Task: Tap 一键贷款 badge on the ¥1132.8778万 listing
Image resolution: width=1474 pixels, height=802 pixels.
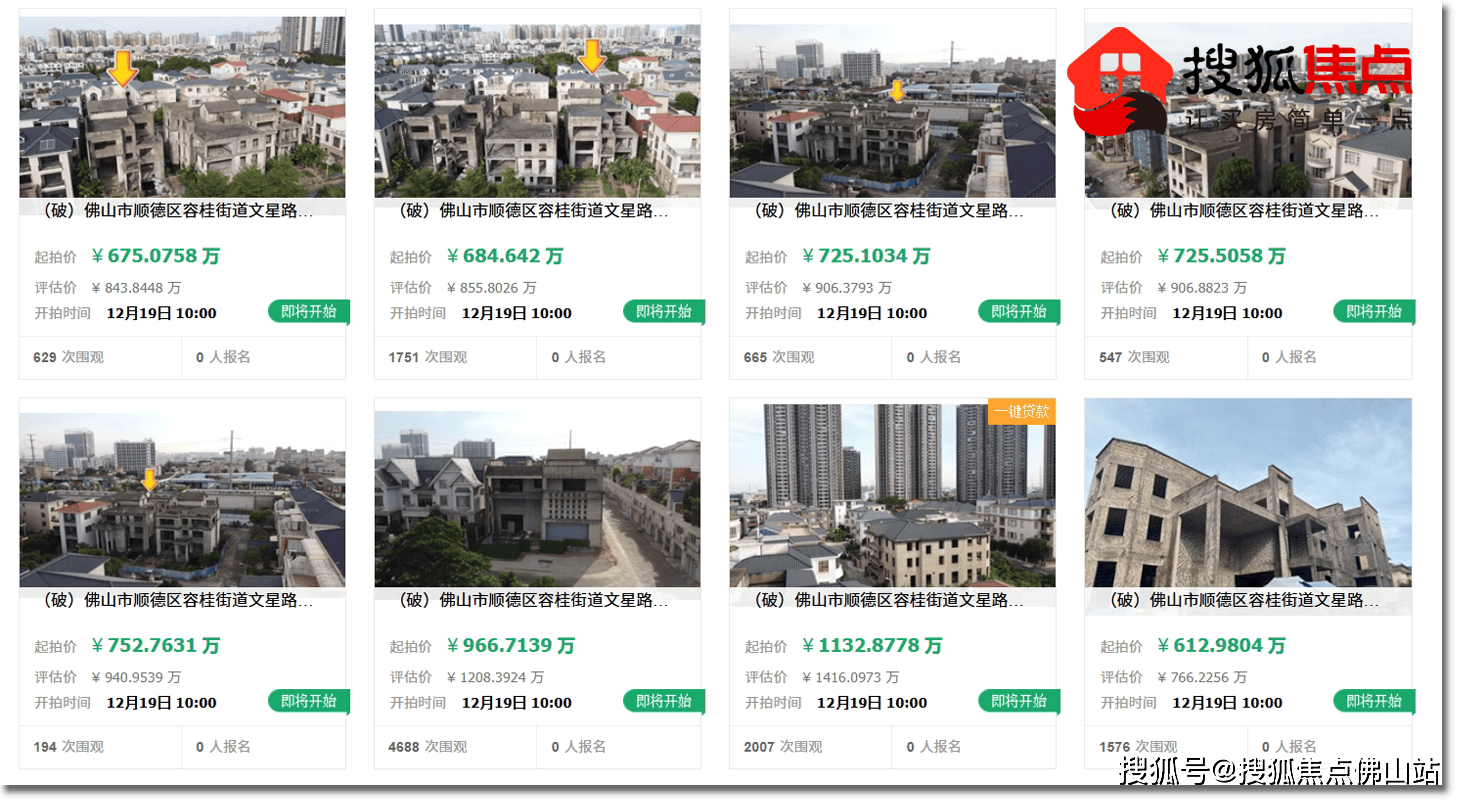Action: [x=1021, y=412]
